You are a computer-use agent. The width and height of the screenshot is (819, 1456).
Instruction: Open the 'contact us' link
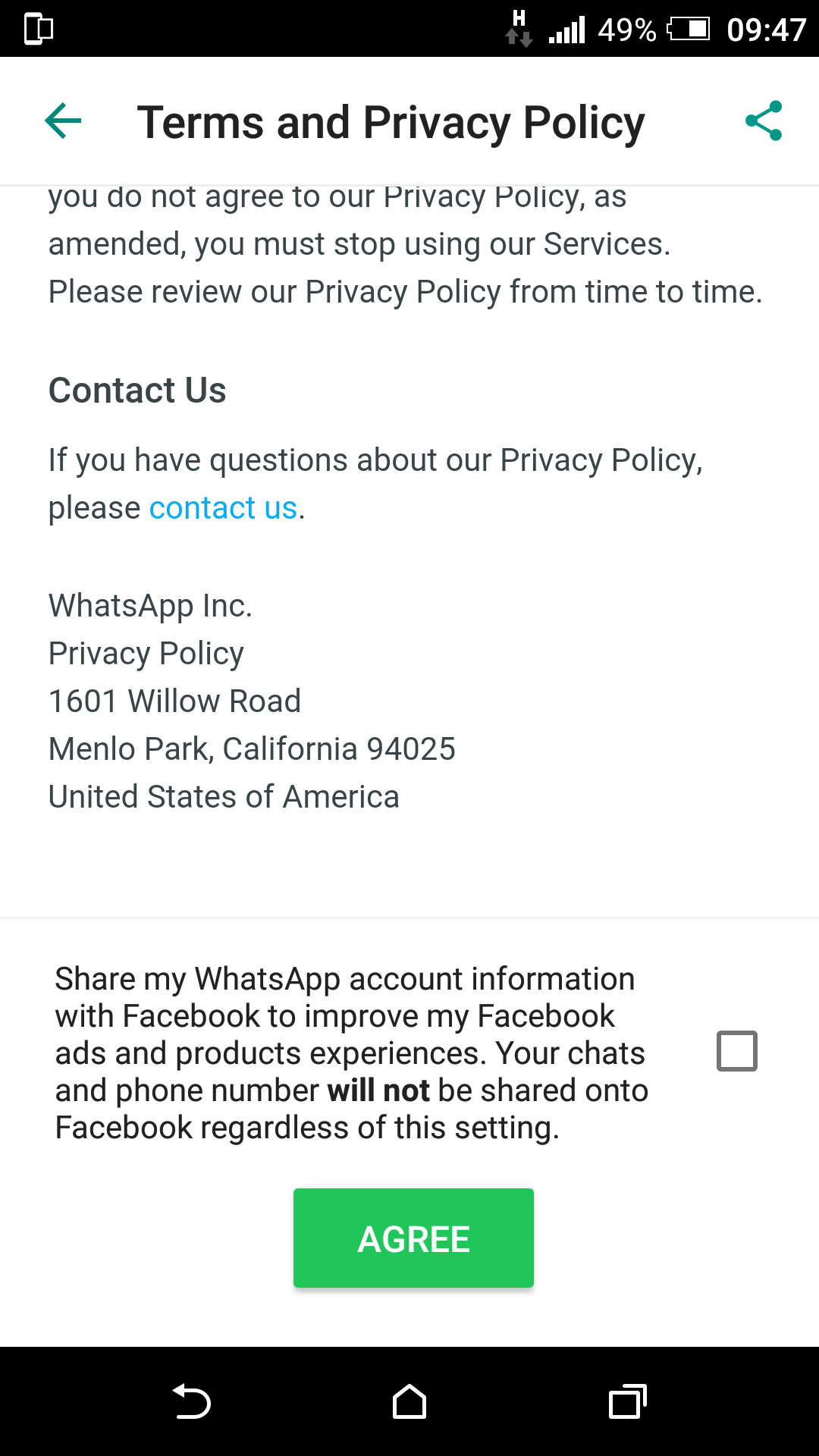223,508
